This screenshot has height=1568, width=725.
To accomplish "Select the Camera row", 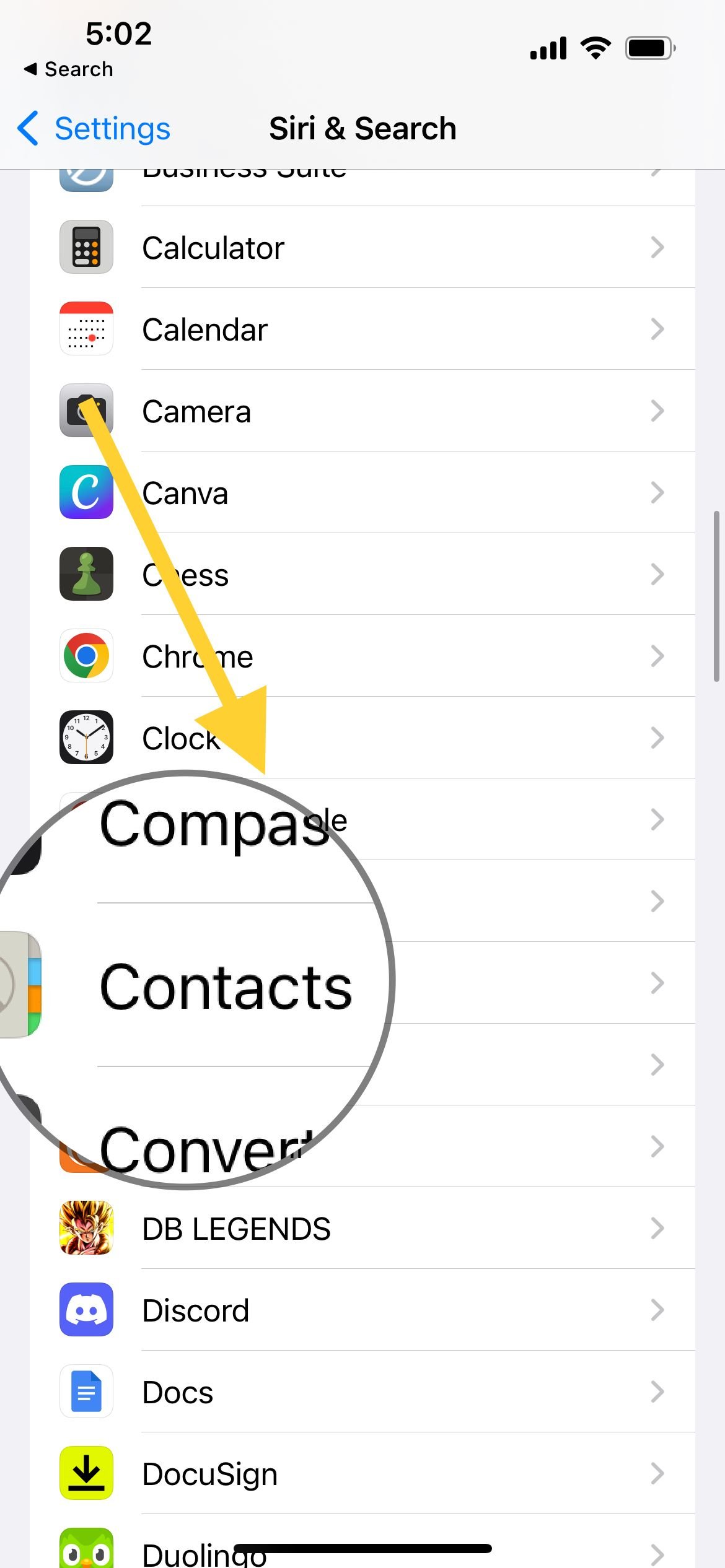I will [x=362, y=411].
